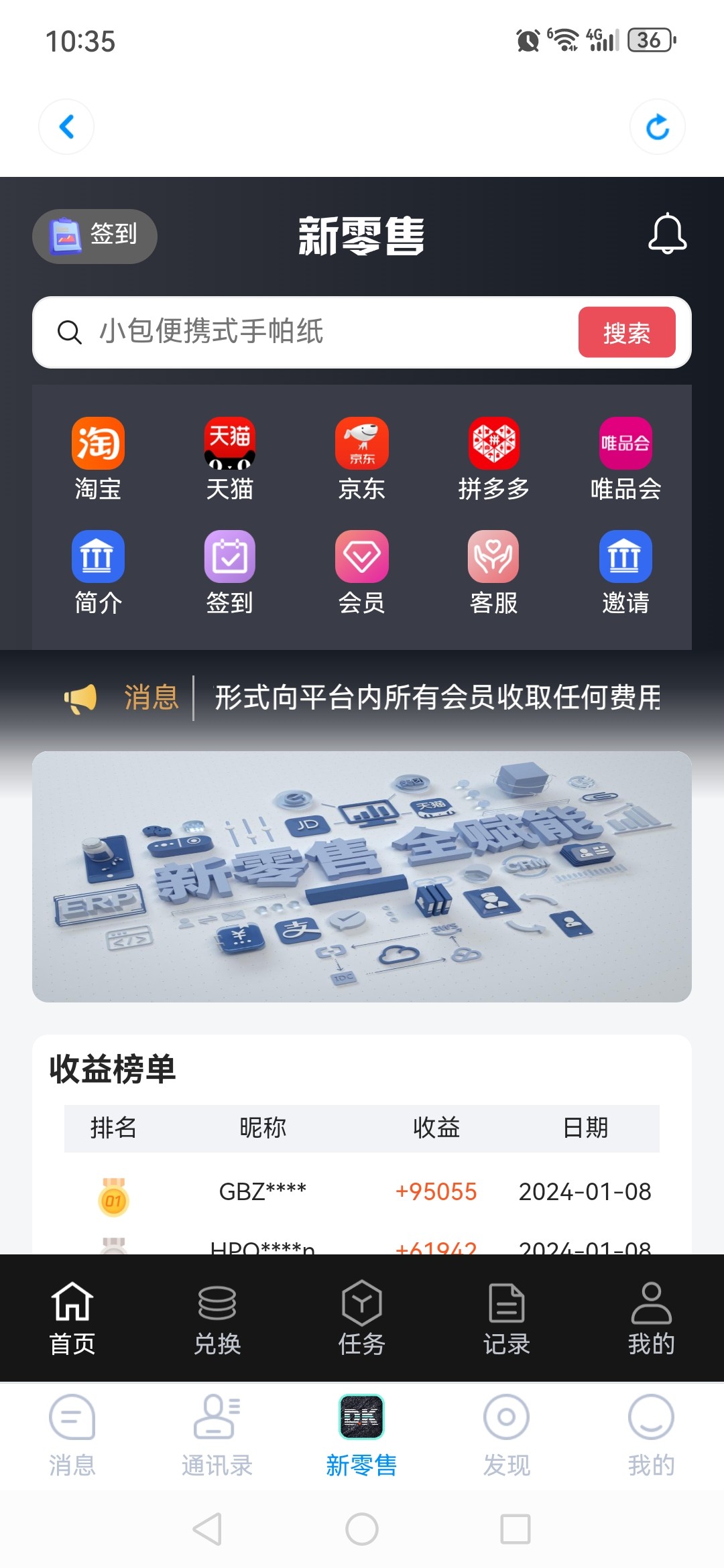Select the 京东 shortcut

click(361, 458)
